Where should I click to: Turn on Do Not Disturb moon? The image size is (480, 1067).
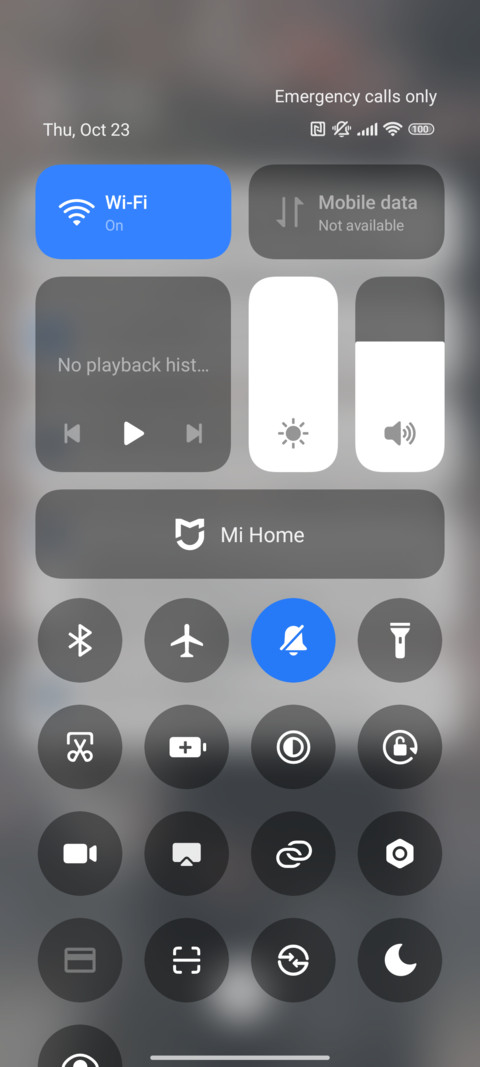click(x=400, y=960)
